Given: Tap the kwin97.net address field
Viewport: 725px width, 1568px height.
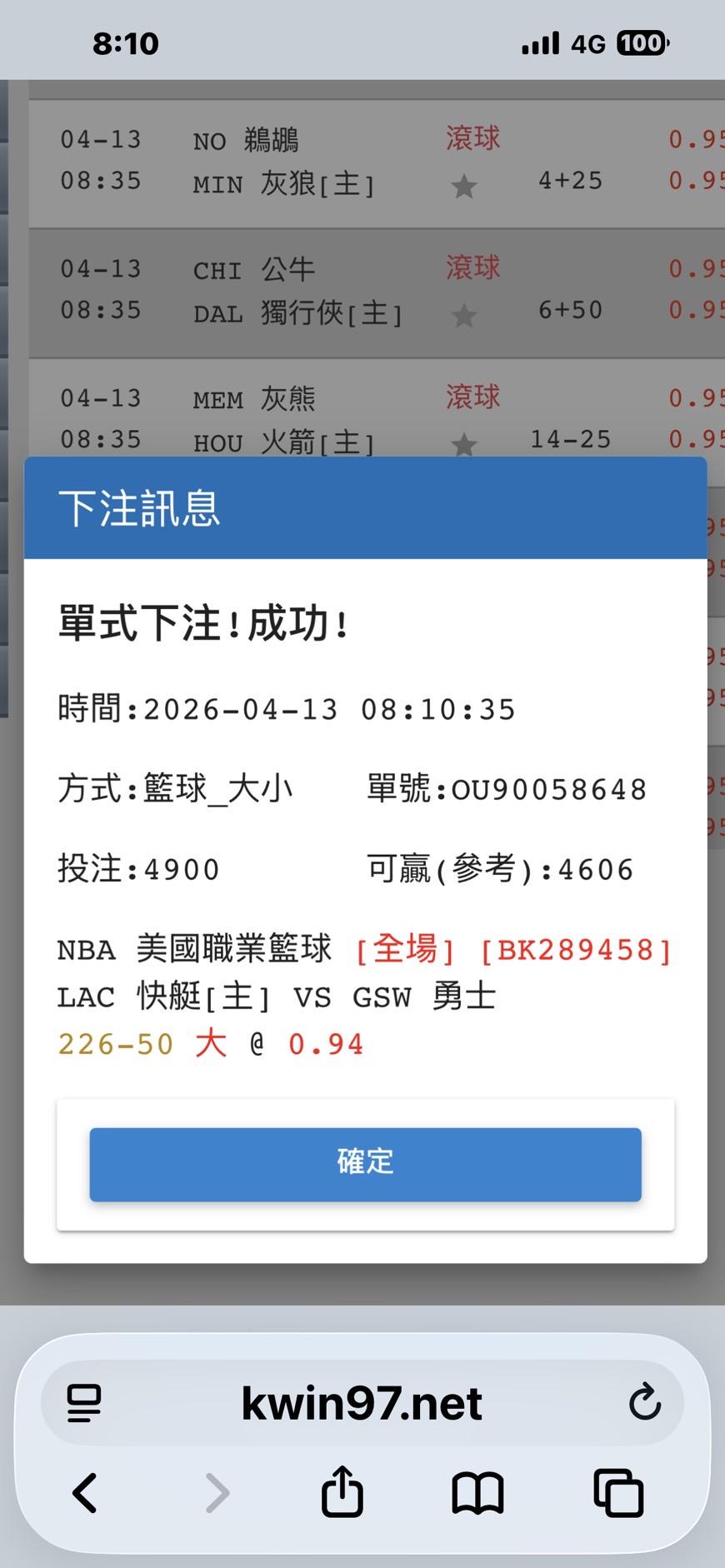Looking at the screenshot, I should [362, 1403].
